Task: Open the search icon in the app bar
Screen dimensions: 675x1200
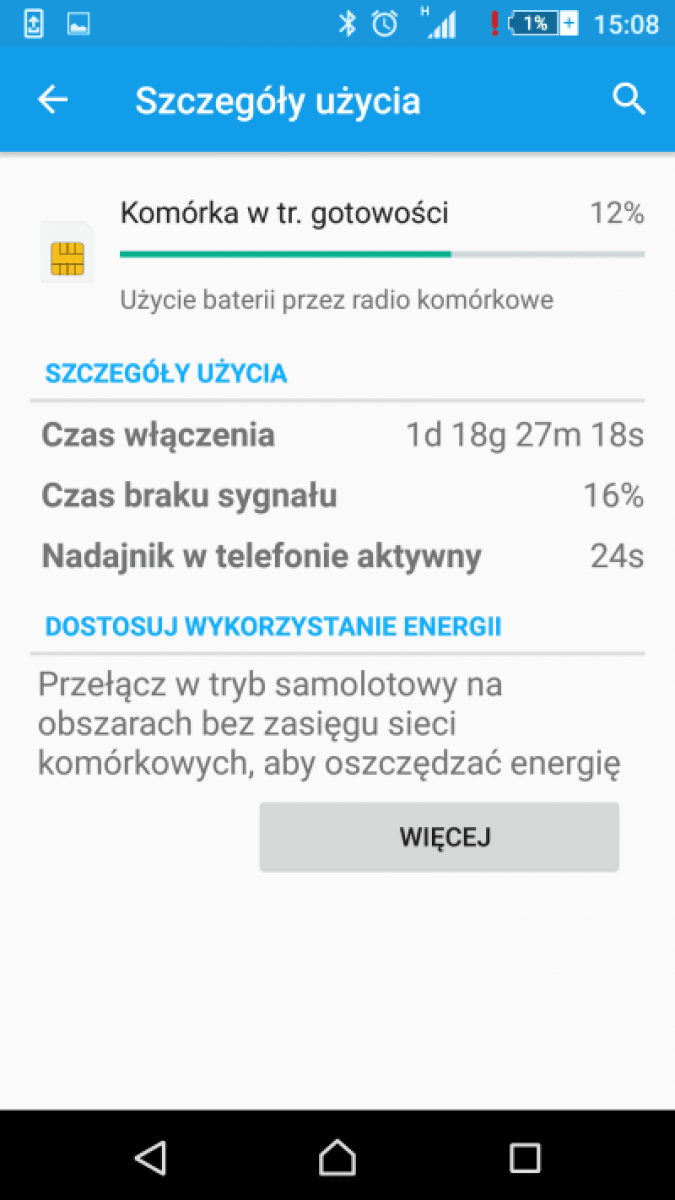Action: tap(629, 99)
